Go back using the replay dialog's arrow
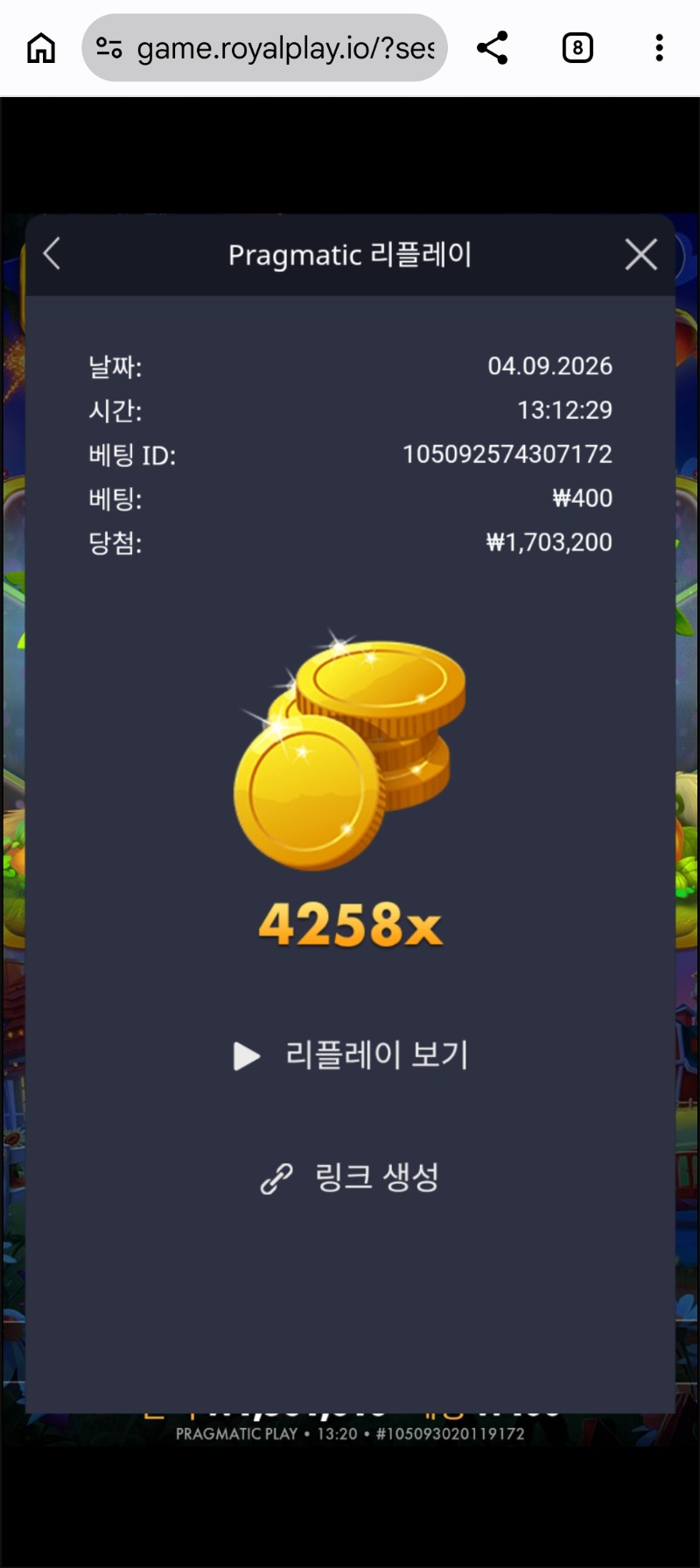The height and width of the screenshot is (1568, 700). (x=52, y=254)
